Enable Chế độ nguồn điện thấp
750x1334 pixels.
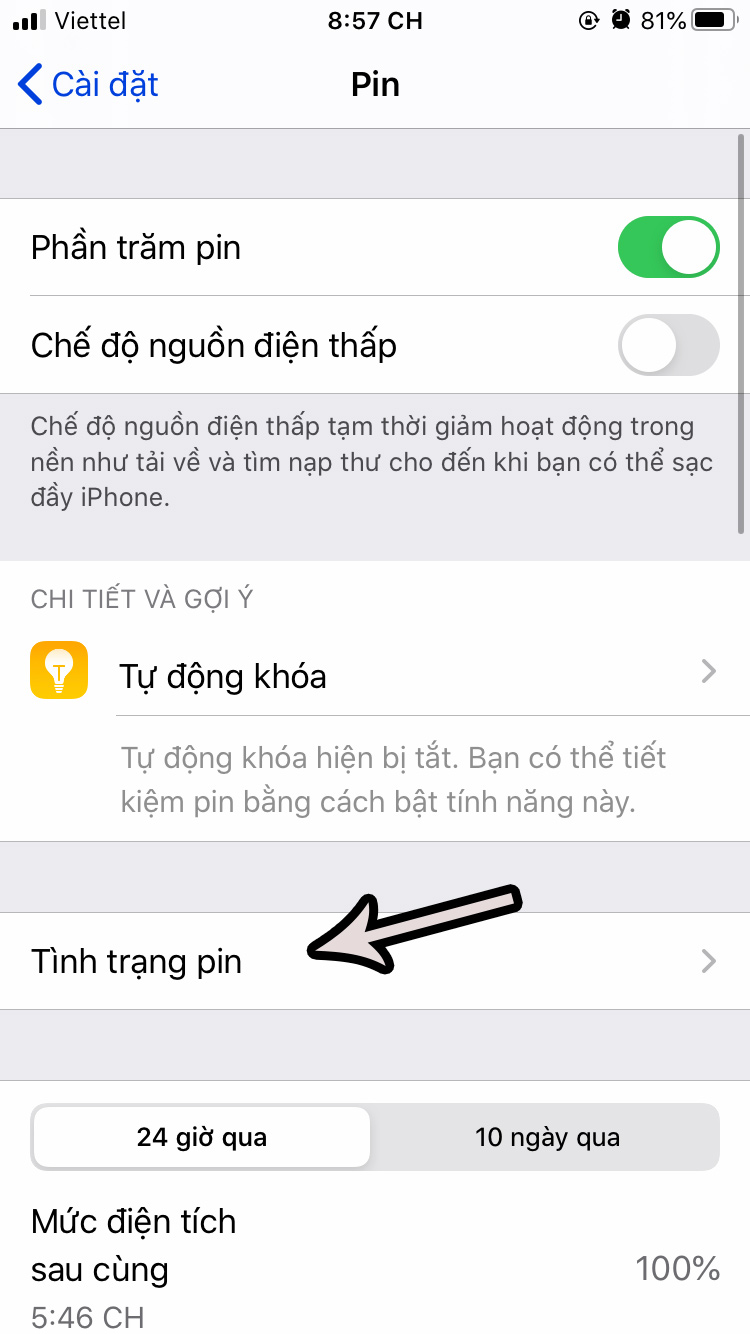[x=668, y=345]
